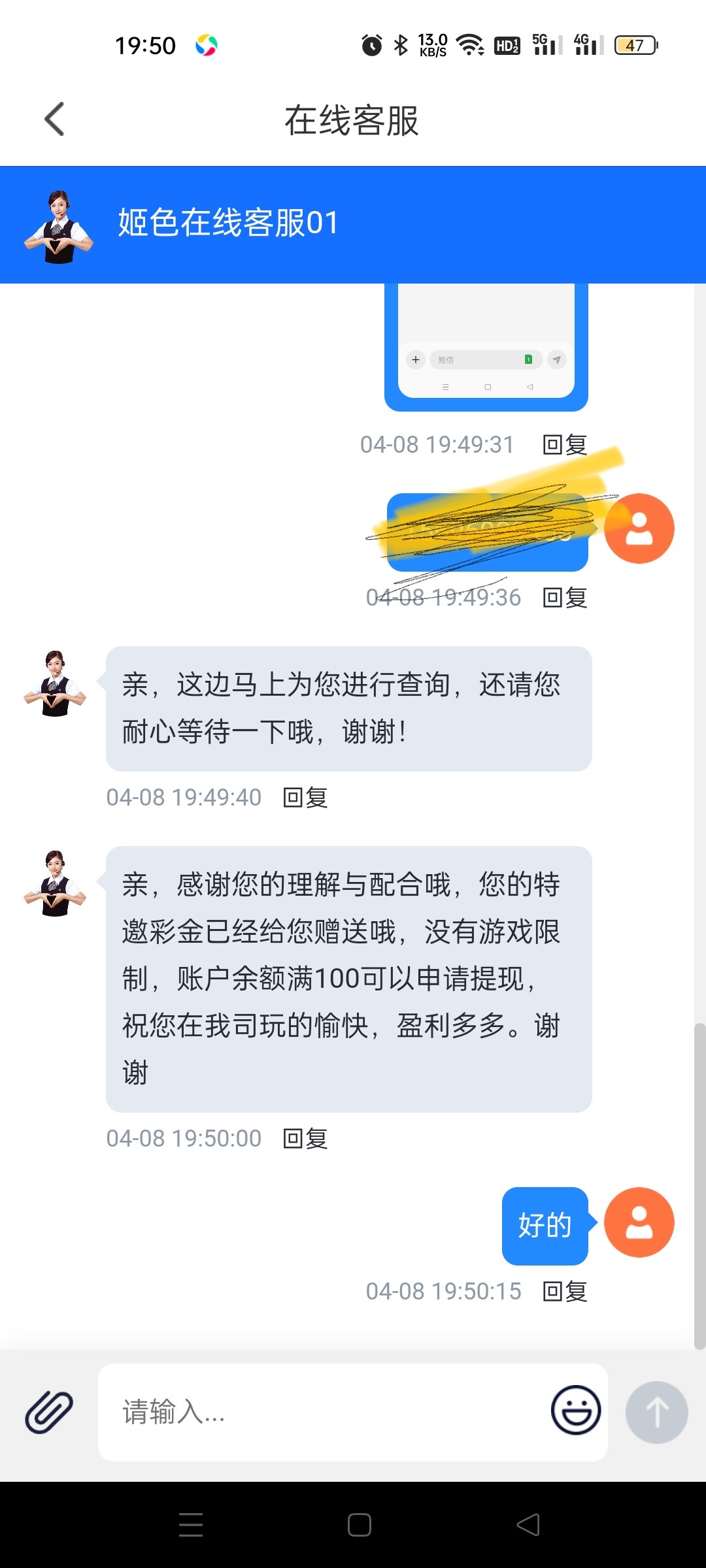
Task: Reply to the 19:49:31 image message
Action: [565, 444]
